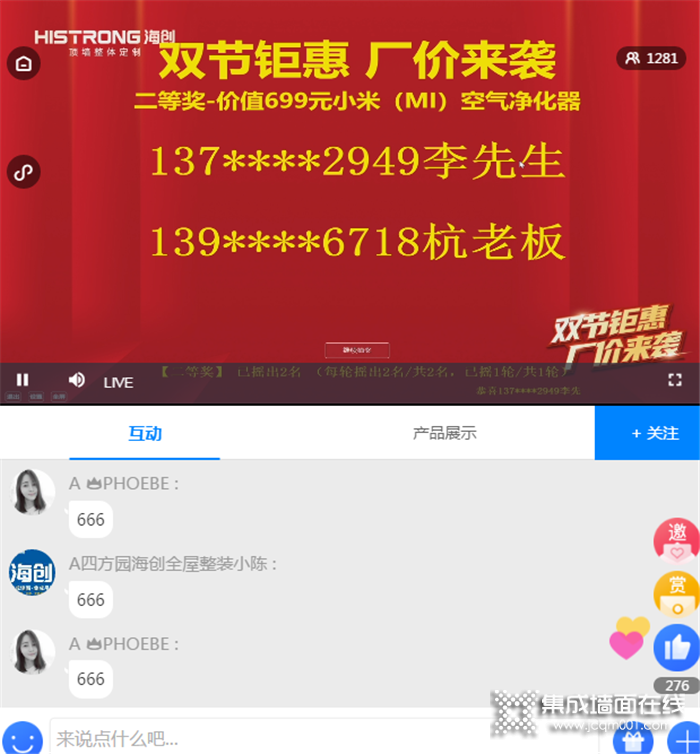Like the live stream
This screenshot has width=700, height=754.
click(x=677, y=648)
